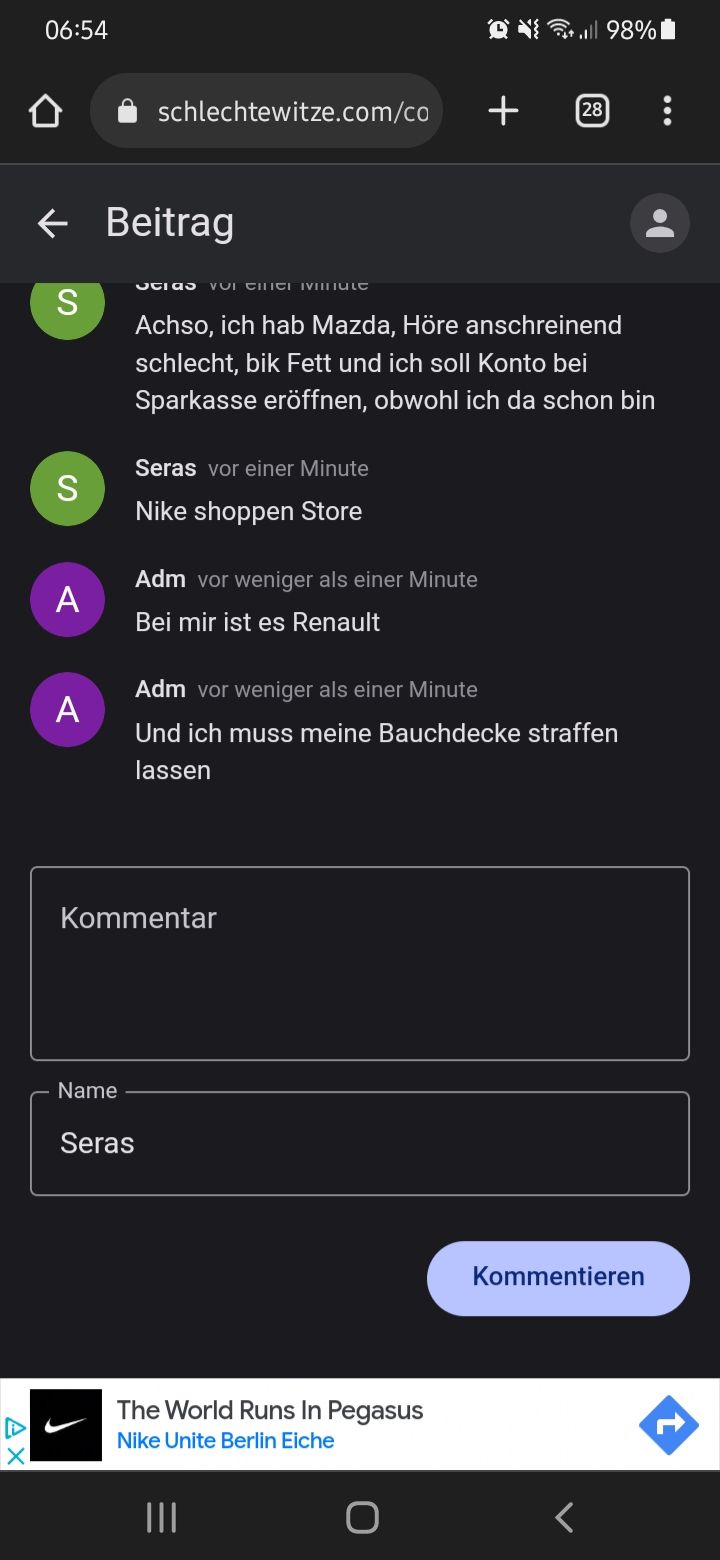
Task: Open the ad info triangle icon
Action: (x=15, y=1427)
